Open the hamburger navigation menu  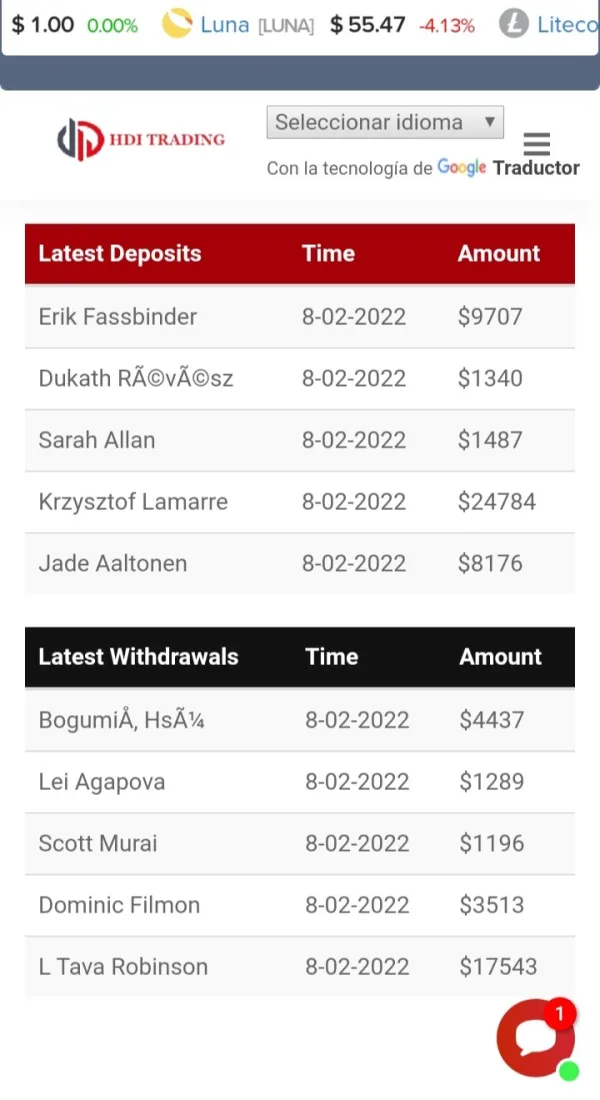point(537,143)
